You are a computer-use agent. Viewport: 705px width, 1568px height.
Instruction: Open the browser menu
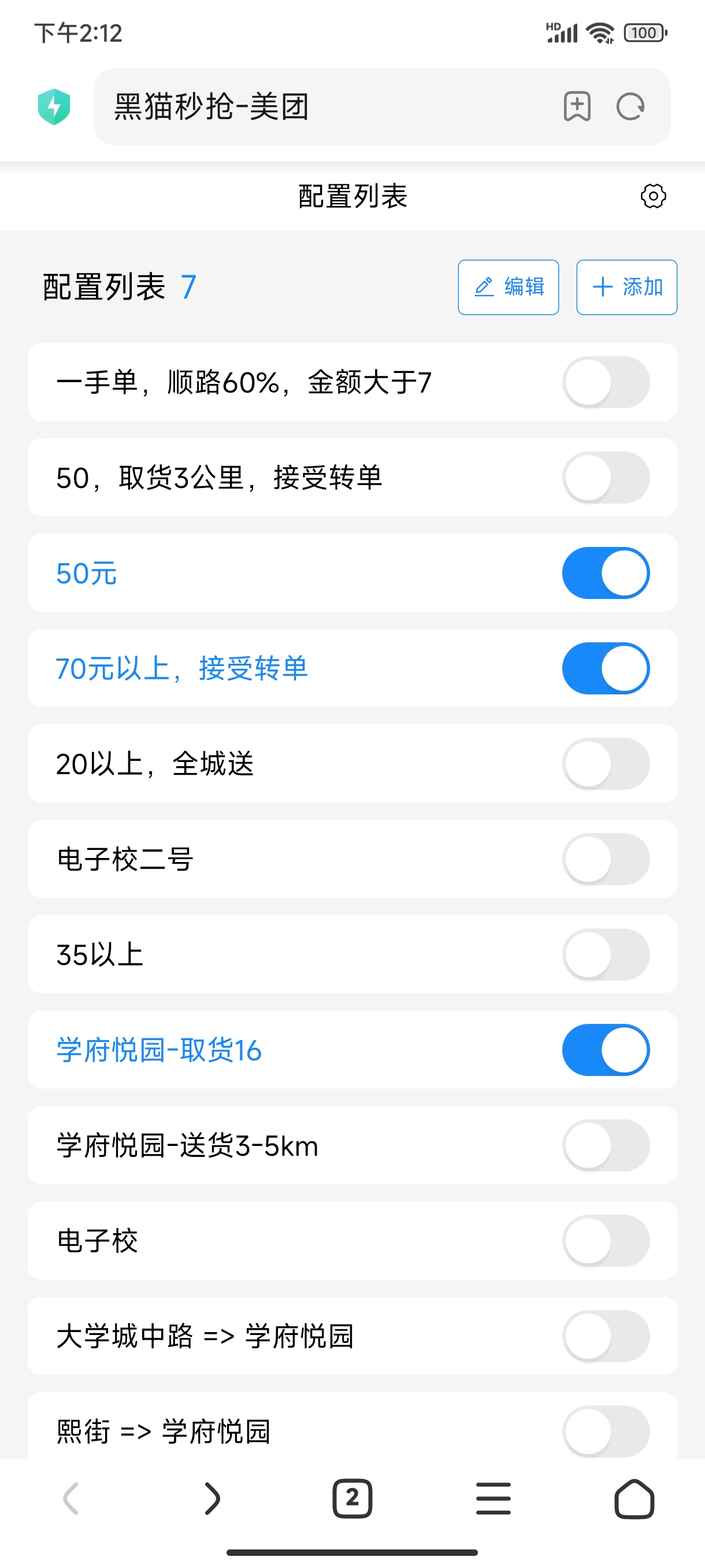(x=493, y=1498)
